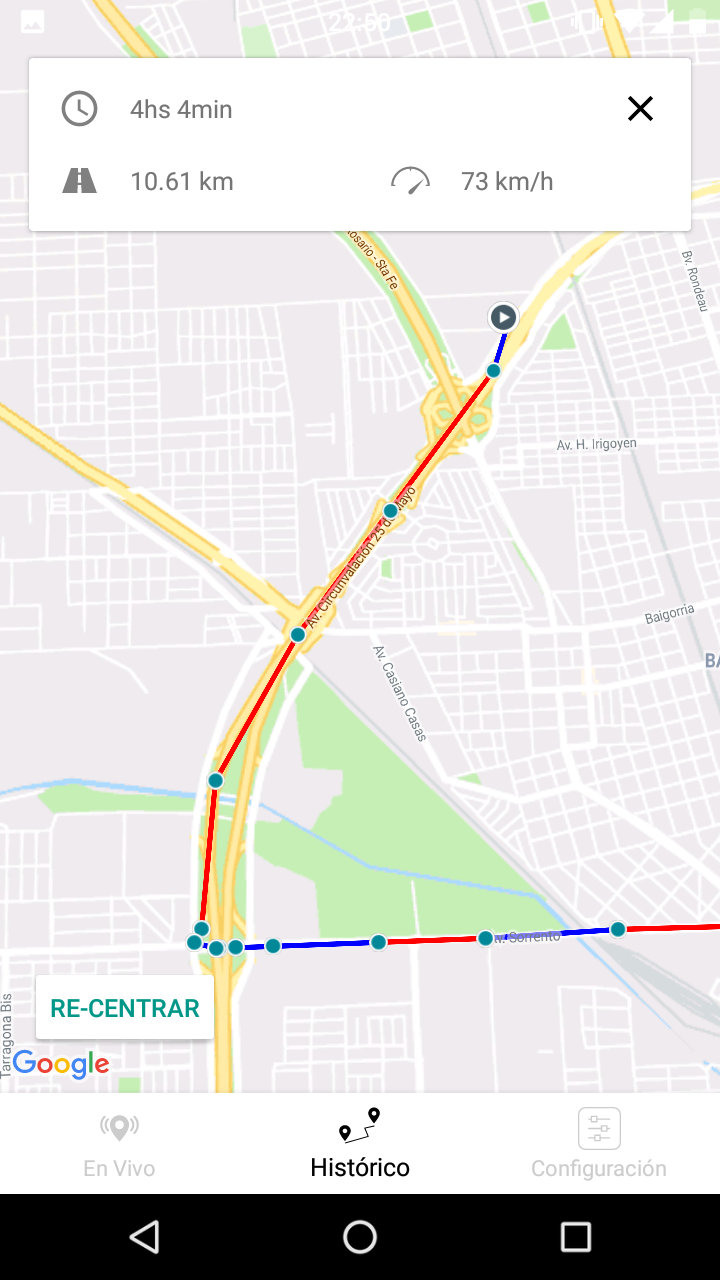The height and width of the screenshot is (1280, 720).
Task: Tap the RE-CENTRAR button
Action: [x=125, y=1008]
